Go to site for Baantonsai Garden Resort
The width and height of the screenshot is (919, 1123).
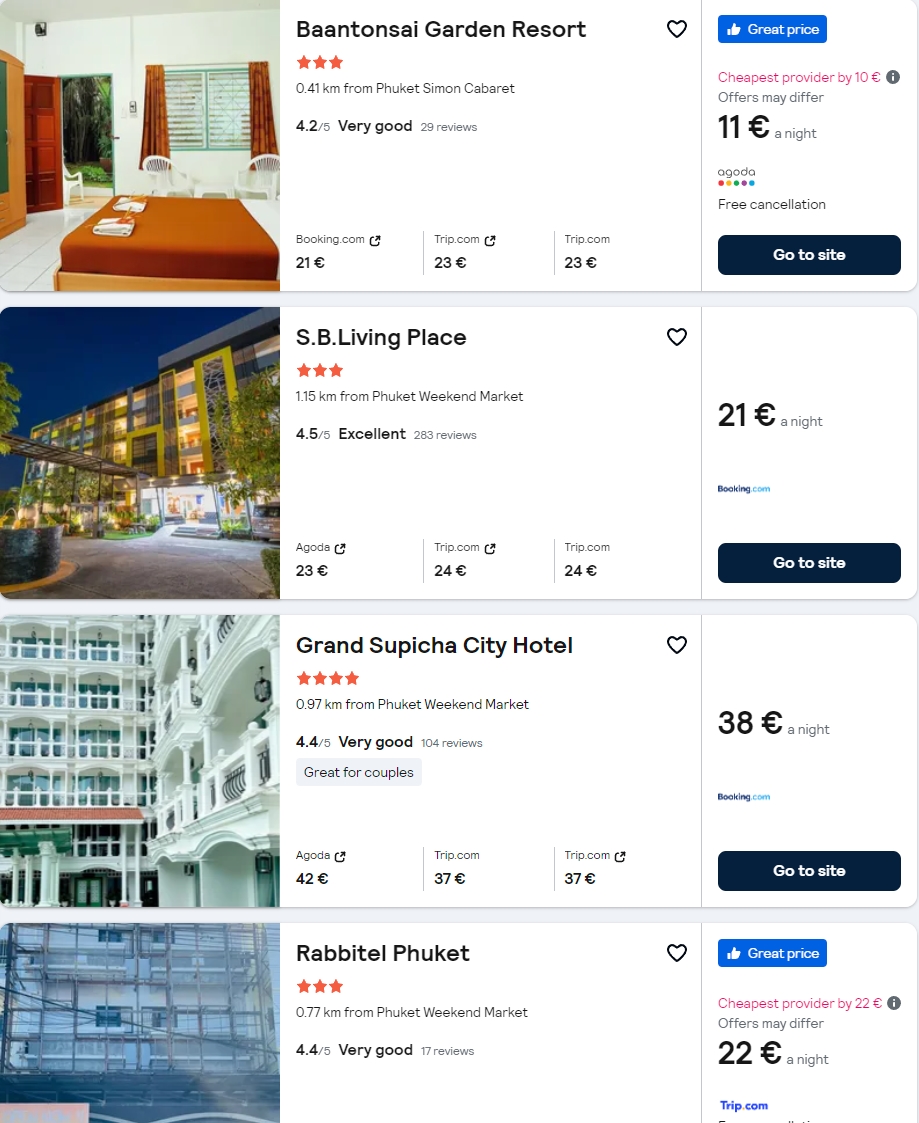(x=809, y=255)
